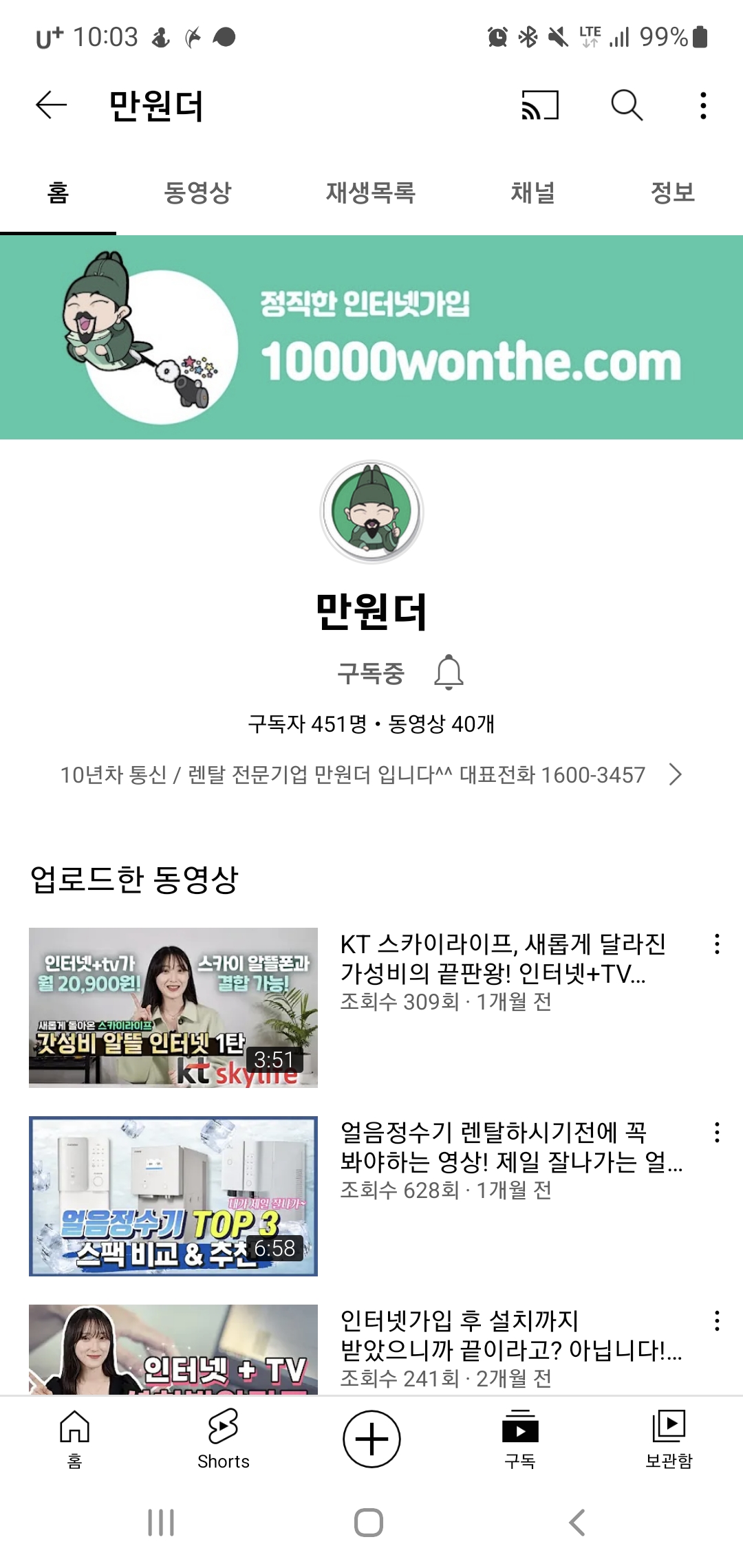The image size is (743, 1568).
Task: Switch to the 동영상 tab
Action: coord(198,193)
